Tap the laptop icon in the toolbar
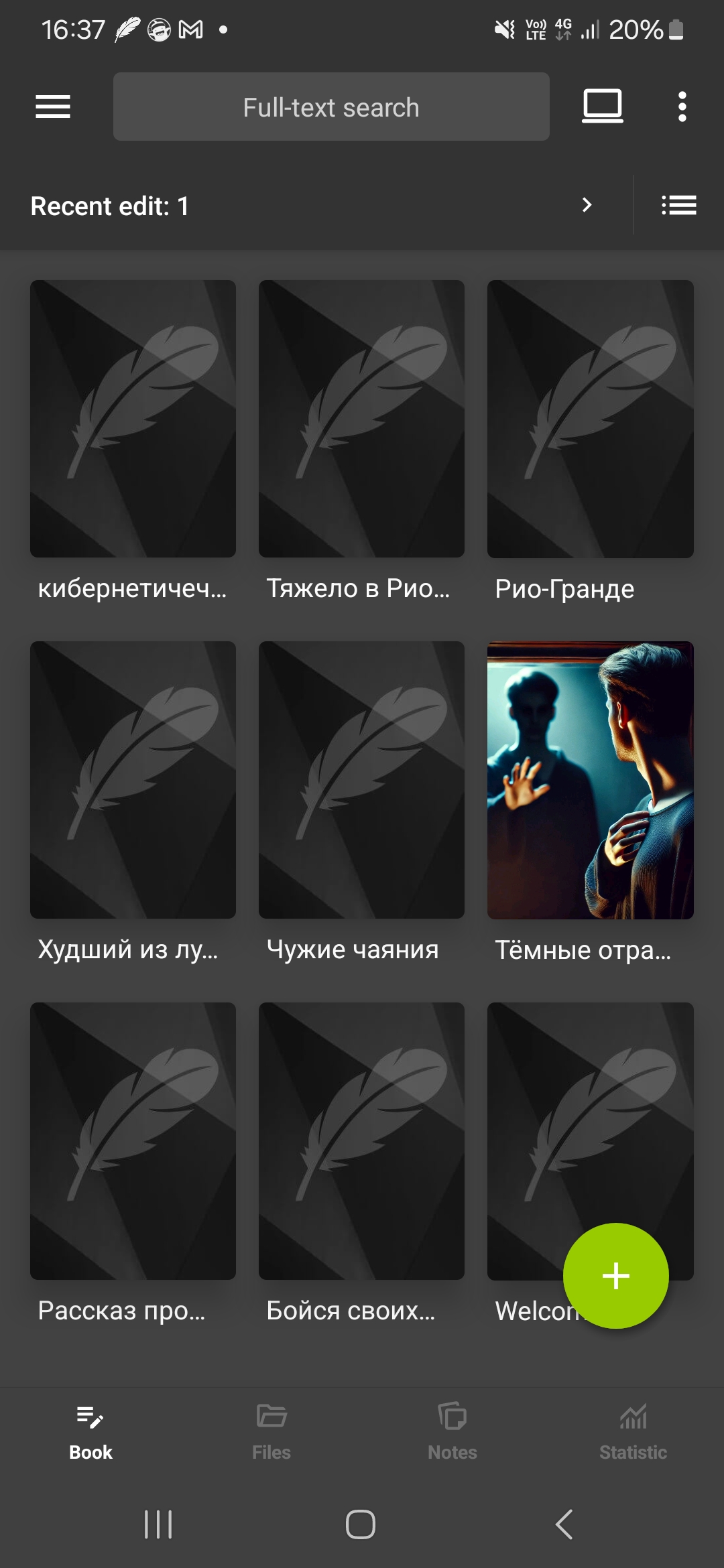 602,107
